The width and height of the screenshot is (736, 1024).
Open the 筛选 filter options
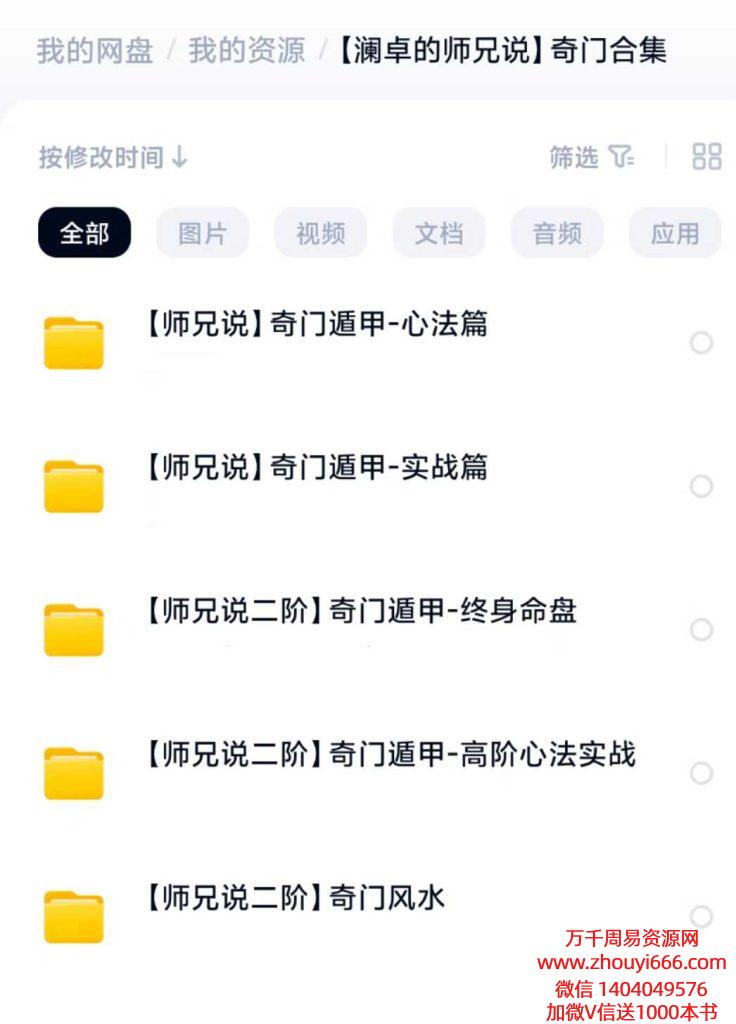(591, 157)
